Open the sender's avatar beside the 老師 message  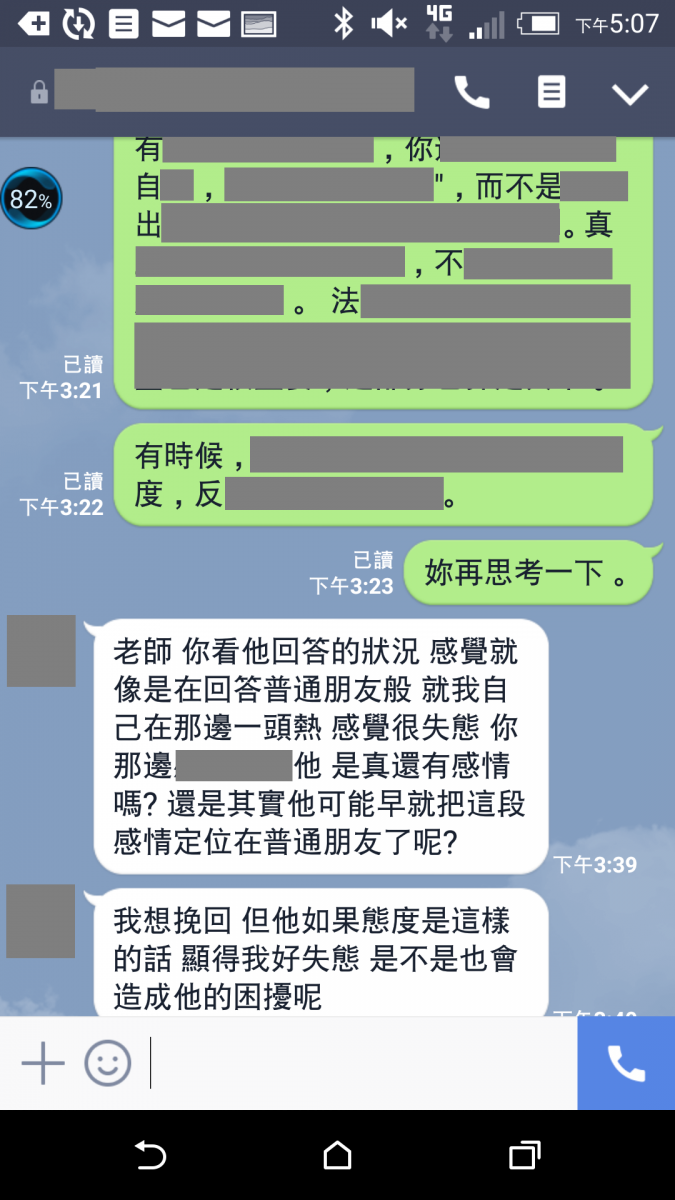[41, 651]
